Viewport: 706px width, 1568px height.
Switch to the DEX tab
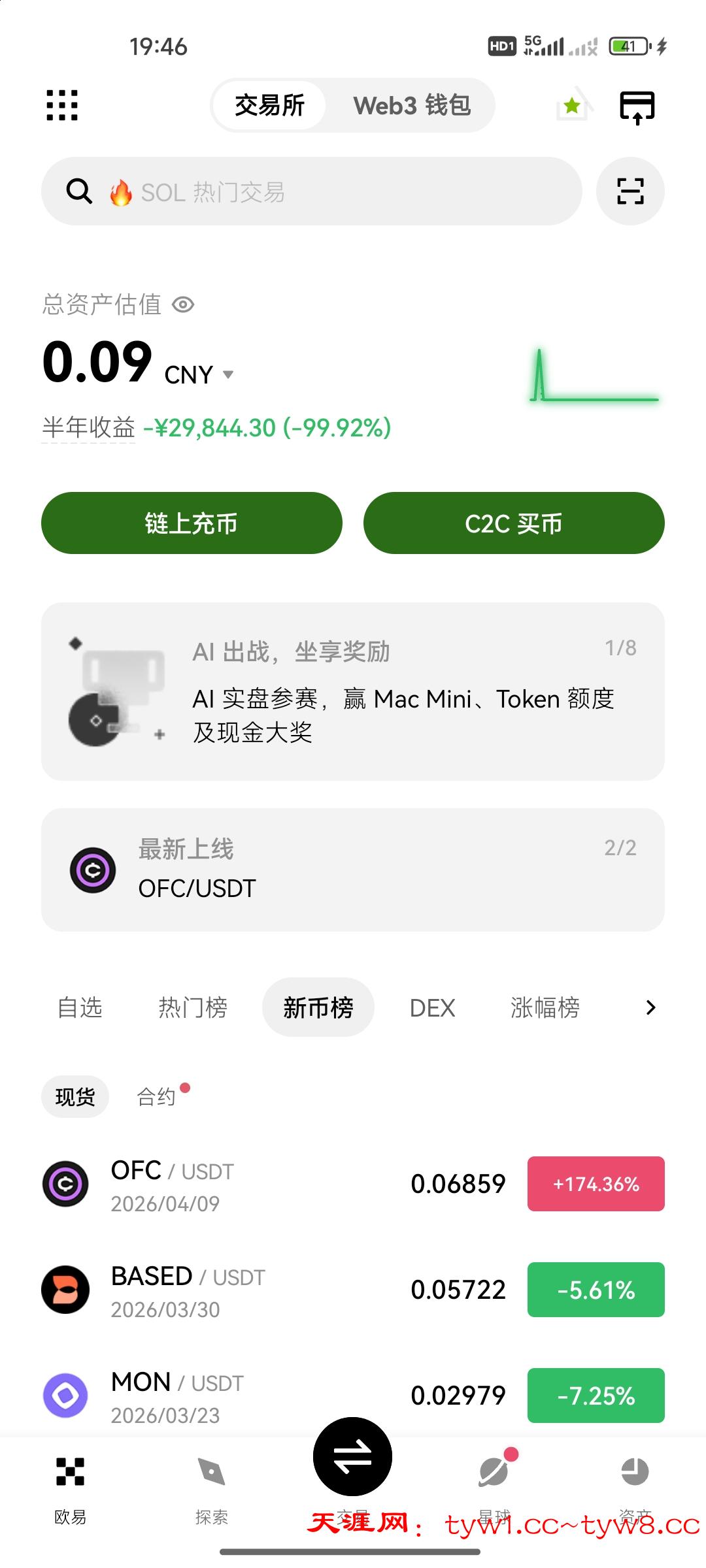click(432, 1007)
